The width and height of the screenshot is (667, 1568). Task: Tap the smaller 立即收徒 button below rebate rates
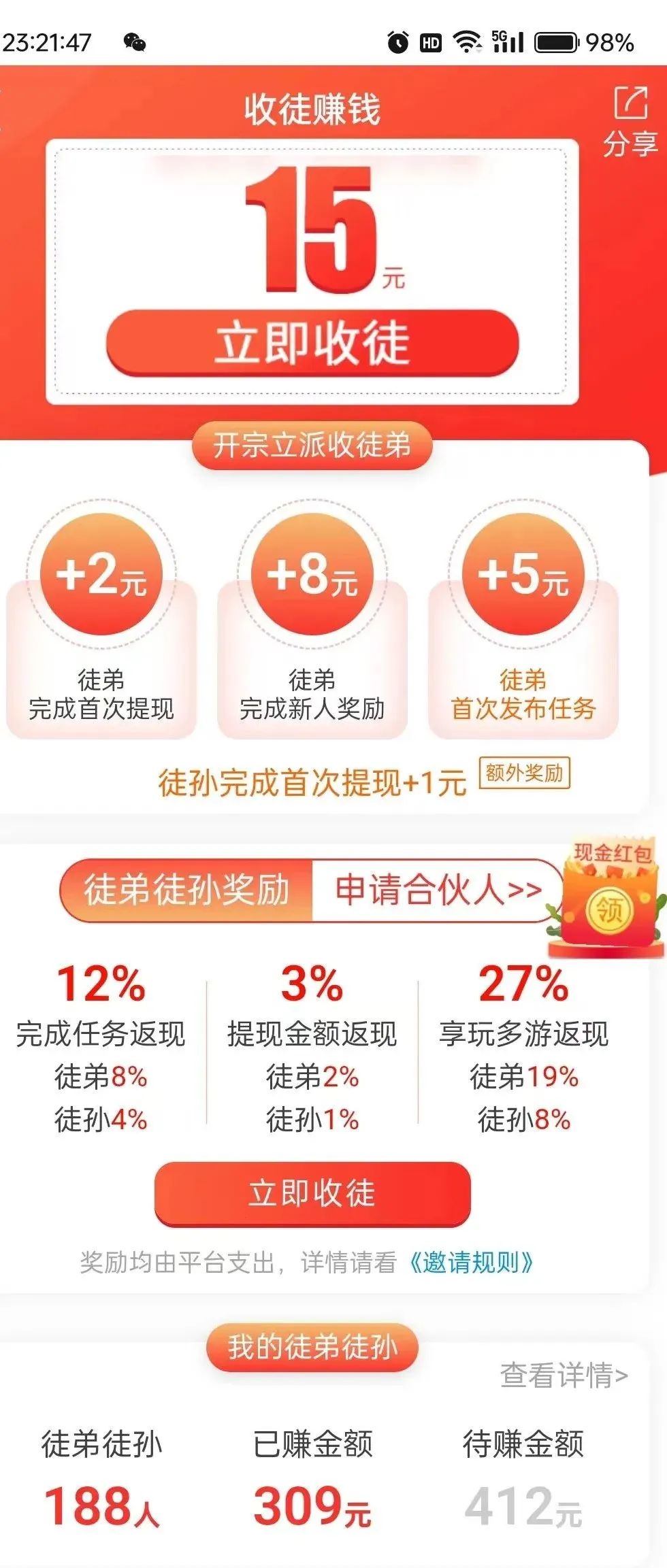[x=312, y=1193]
